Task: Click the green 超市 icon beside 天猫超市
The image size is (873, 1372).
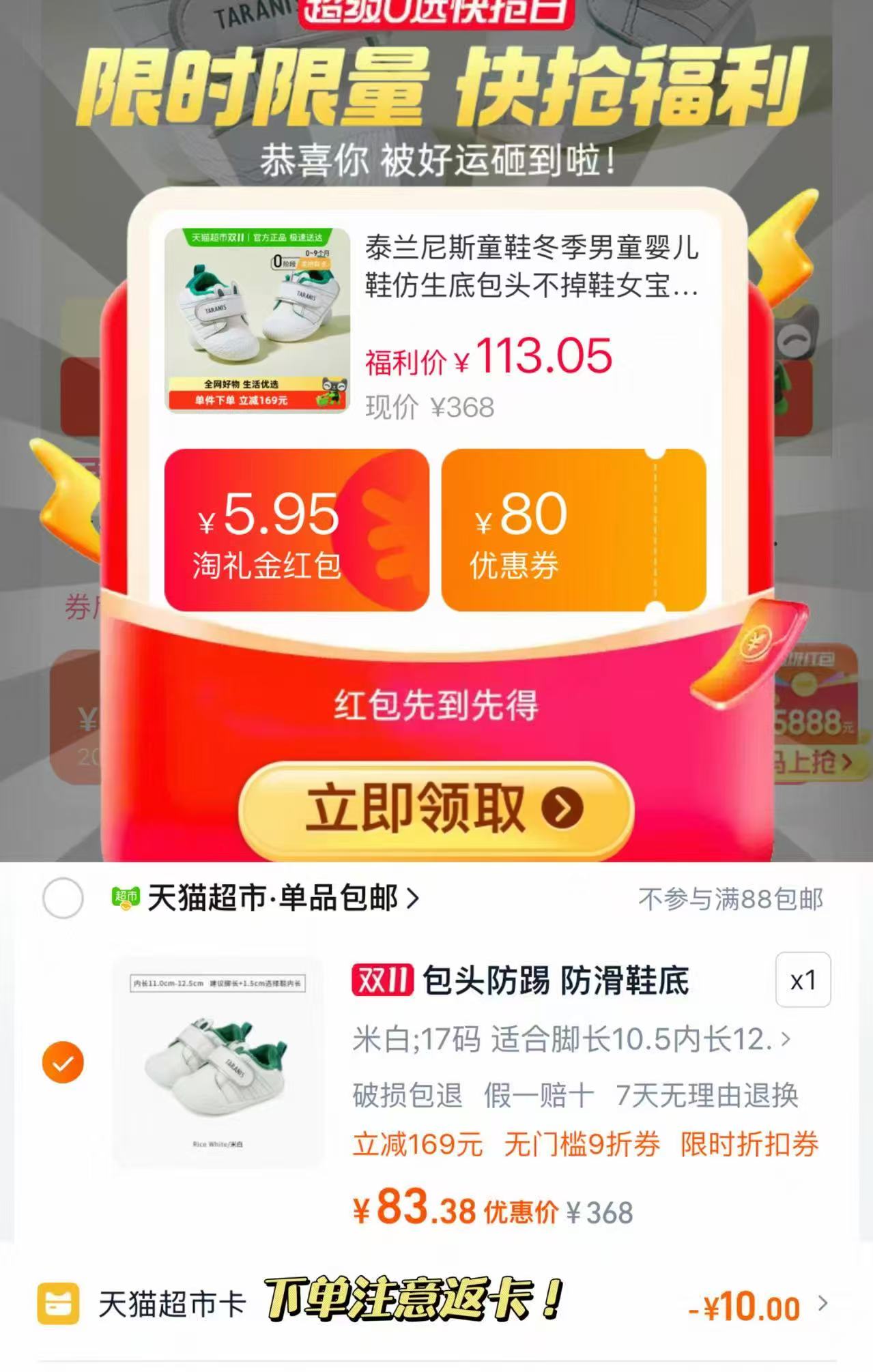Action: pyautogui.click(x=125, y=897)
